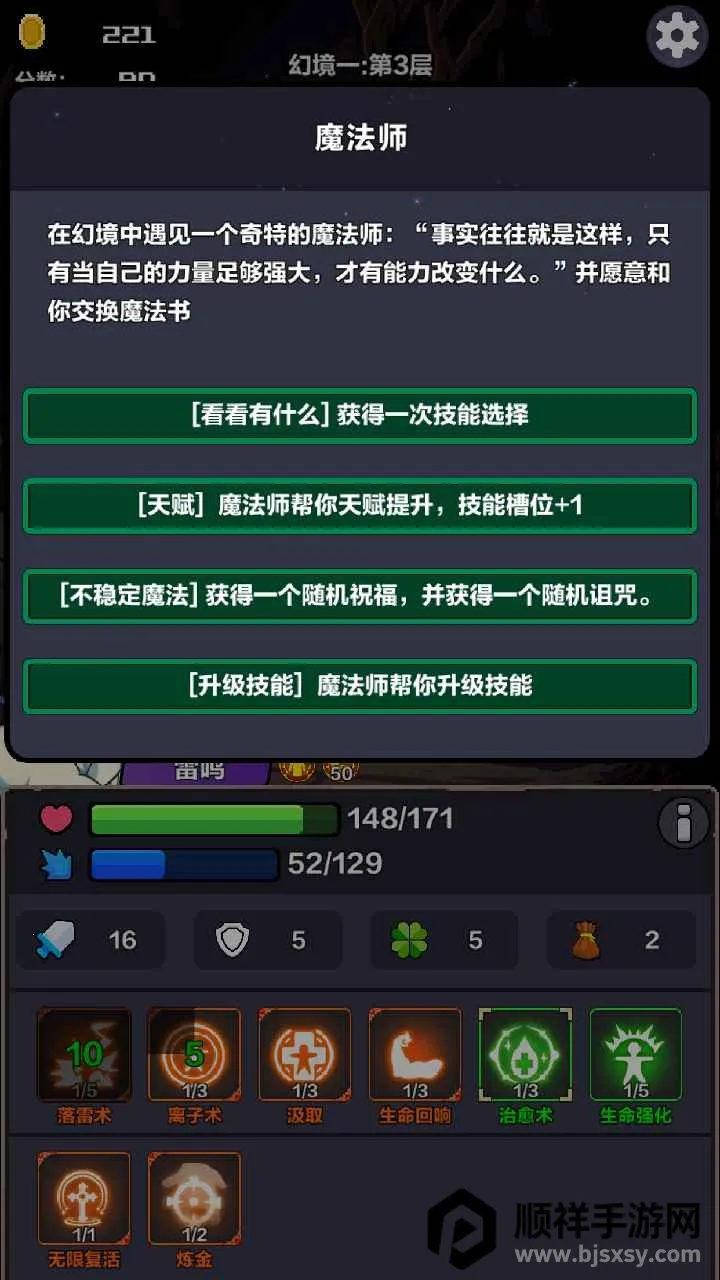The height and width of the screenshot is (1280, 720).
Task: View the 生命回响 skill
Action: (x=415, y=1055)
